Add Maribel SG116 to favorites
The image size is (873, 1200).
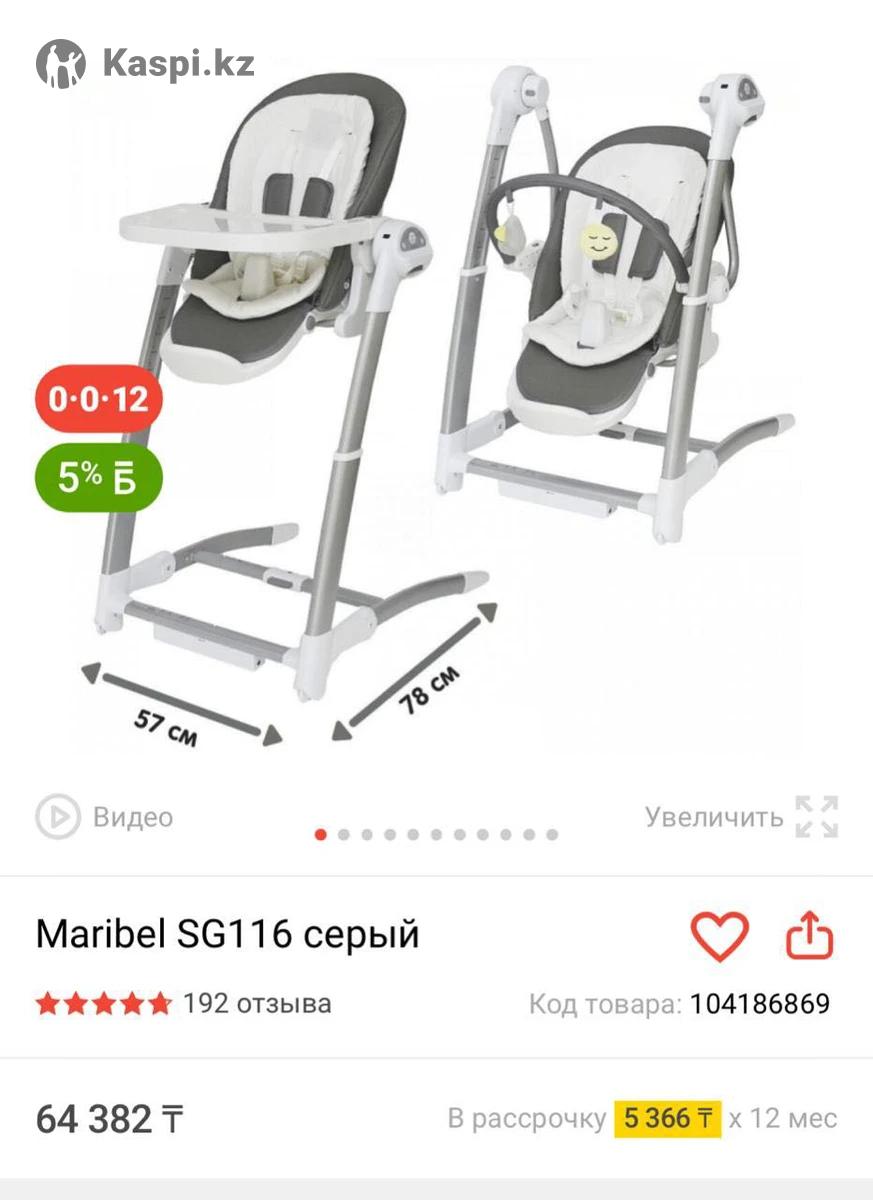tap(719, 937)
